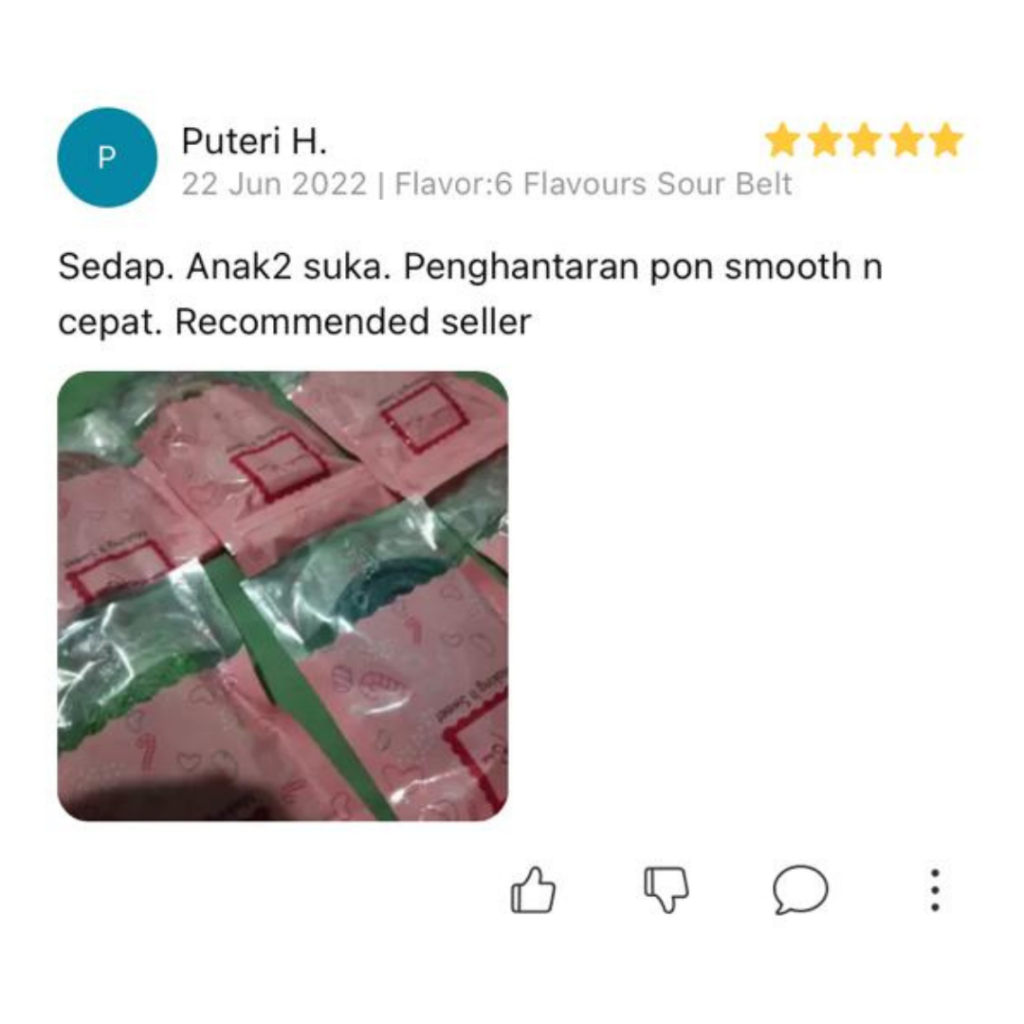View the review photo of candy packets
This screenshot has height=1024, width=1024.
click(283, 596)
